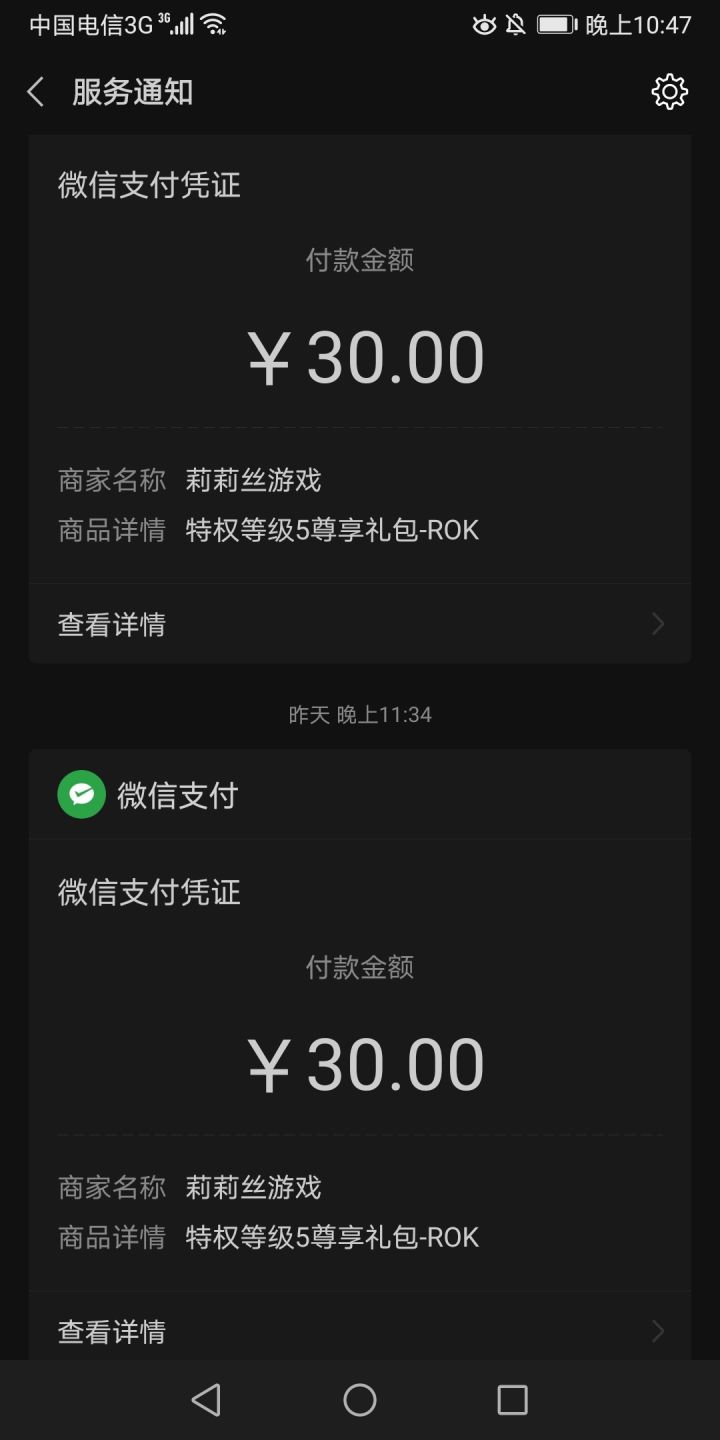
Task: Open the settings gear icon
Action: (669, 92)
